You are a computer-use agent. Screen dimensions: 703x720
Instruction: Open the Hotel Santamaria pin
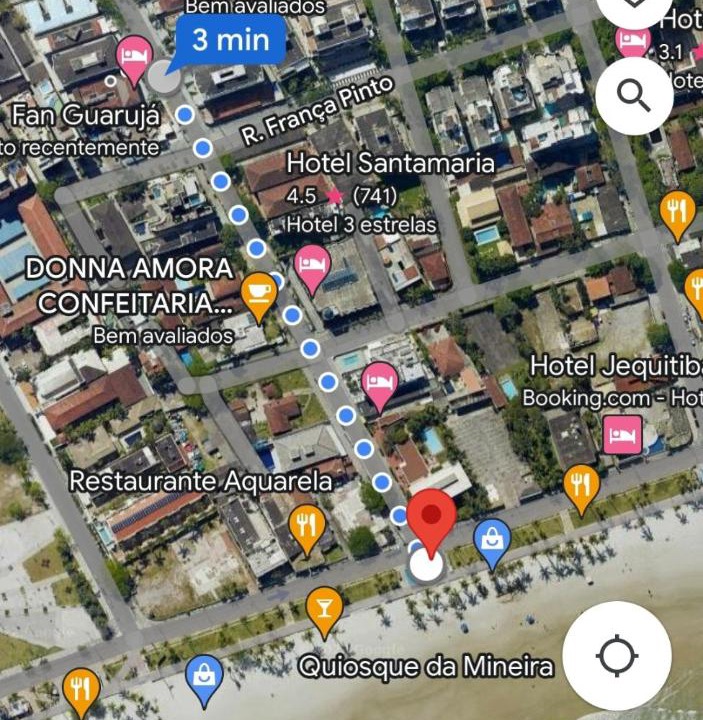pyautogui.click(x=313, y=267)
